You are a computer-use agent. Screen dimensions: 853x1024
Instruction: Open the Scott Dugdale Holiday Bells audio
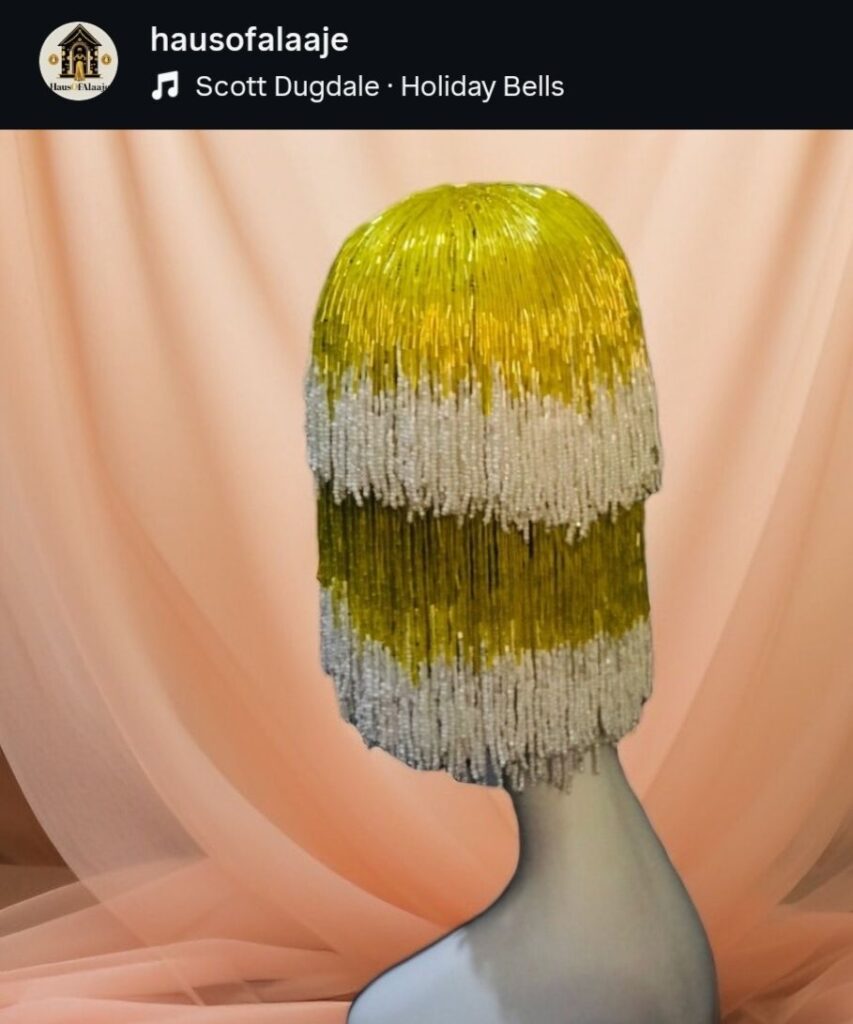click(379, 87)
